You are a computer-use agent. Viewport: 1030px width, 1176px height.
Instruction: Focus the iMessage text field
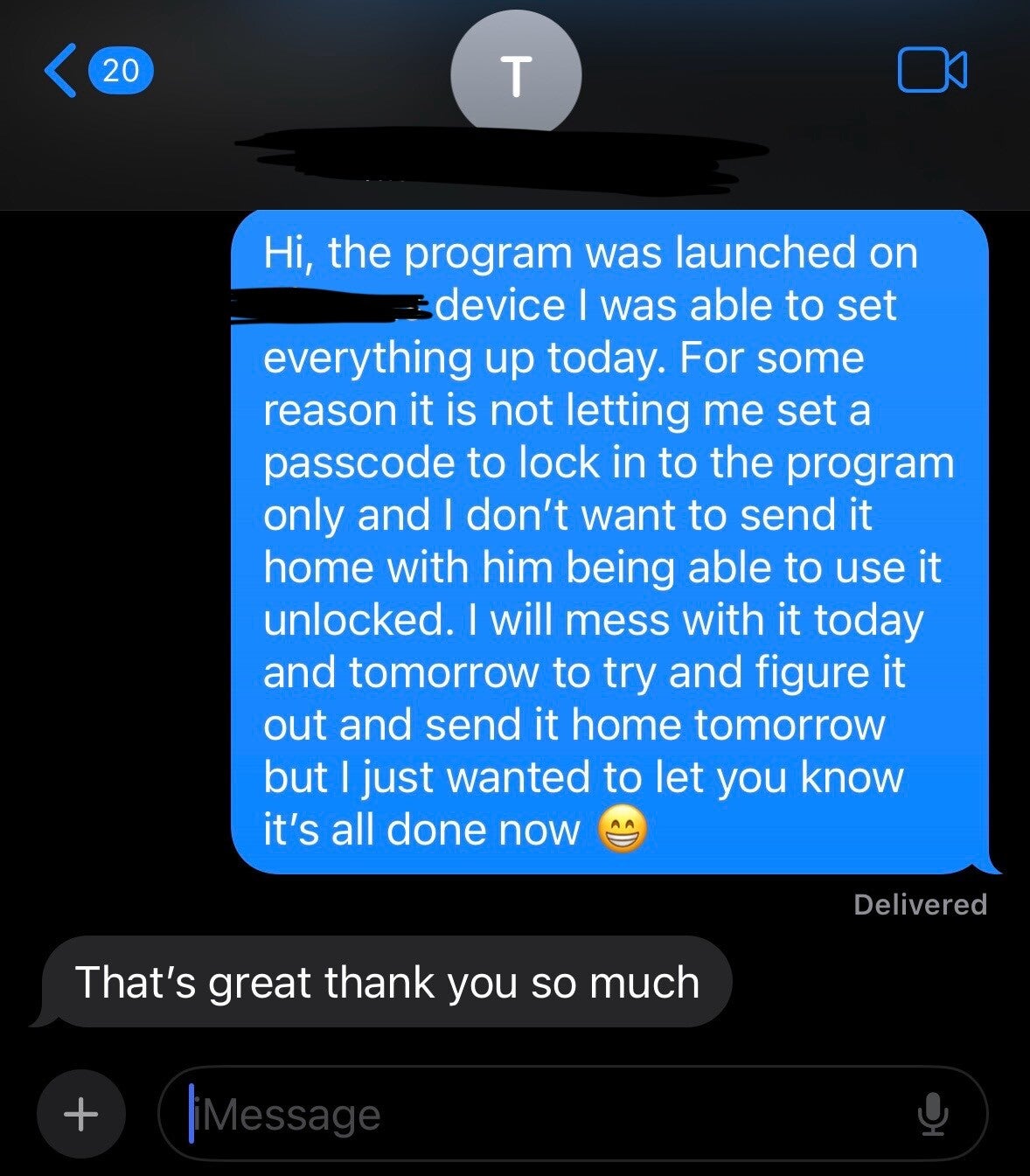(542, 1114)
